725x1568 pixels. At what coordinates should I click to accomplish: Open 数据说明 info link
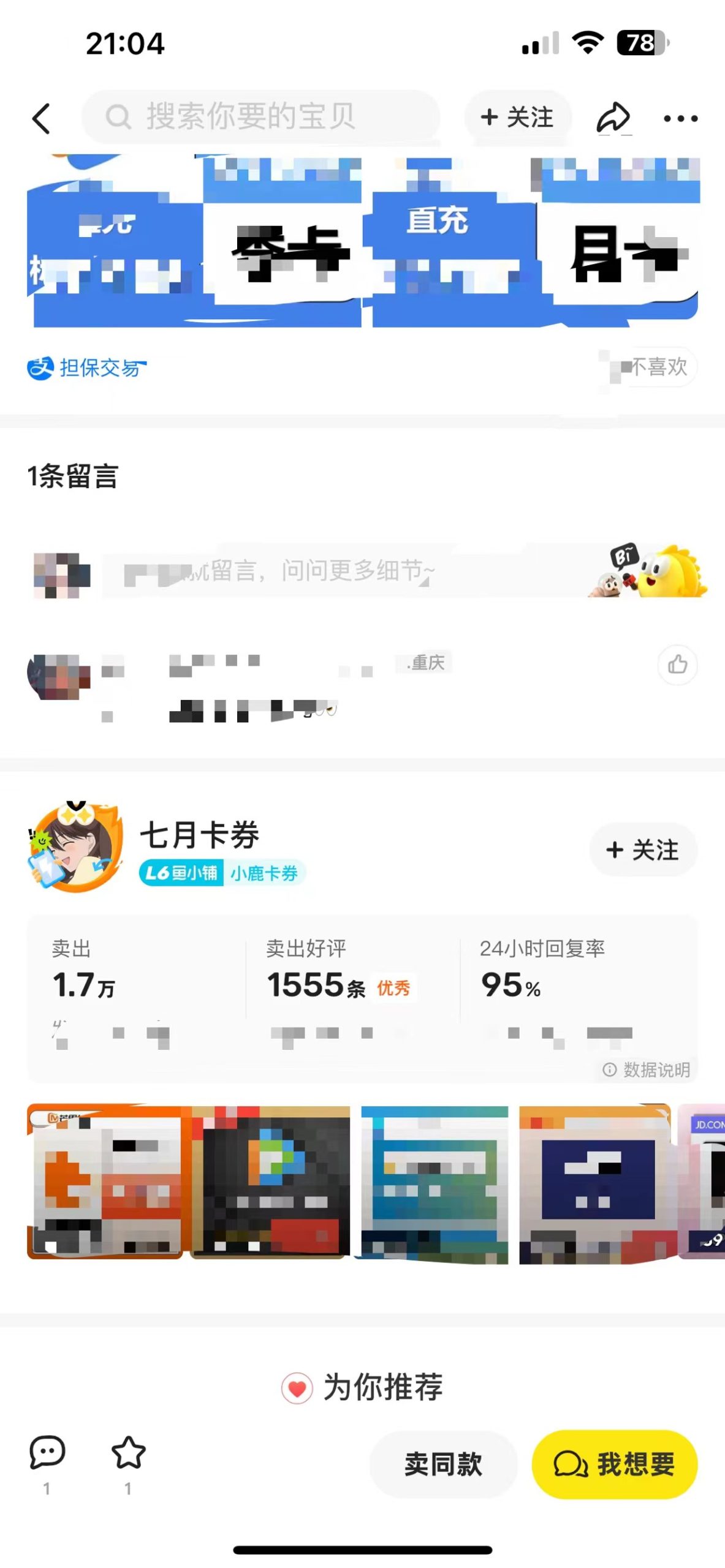(x=648, y=1069)
